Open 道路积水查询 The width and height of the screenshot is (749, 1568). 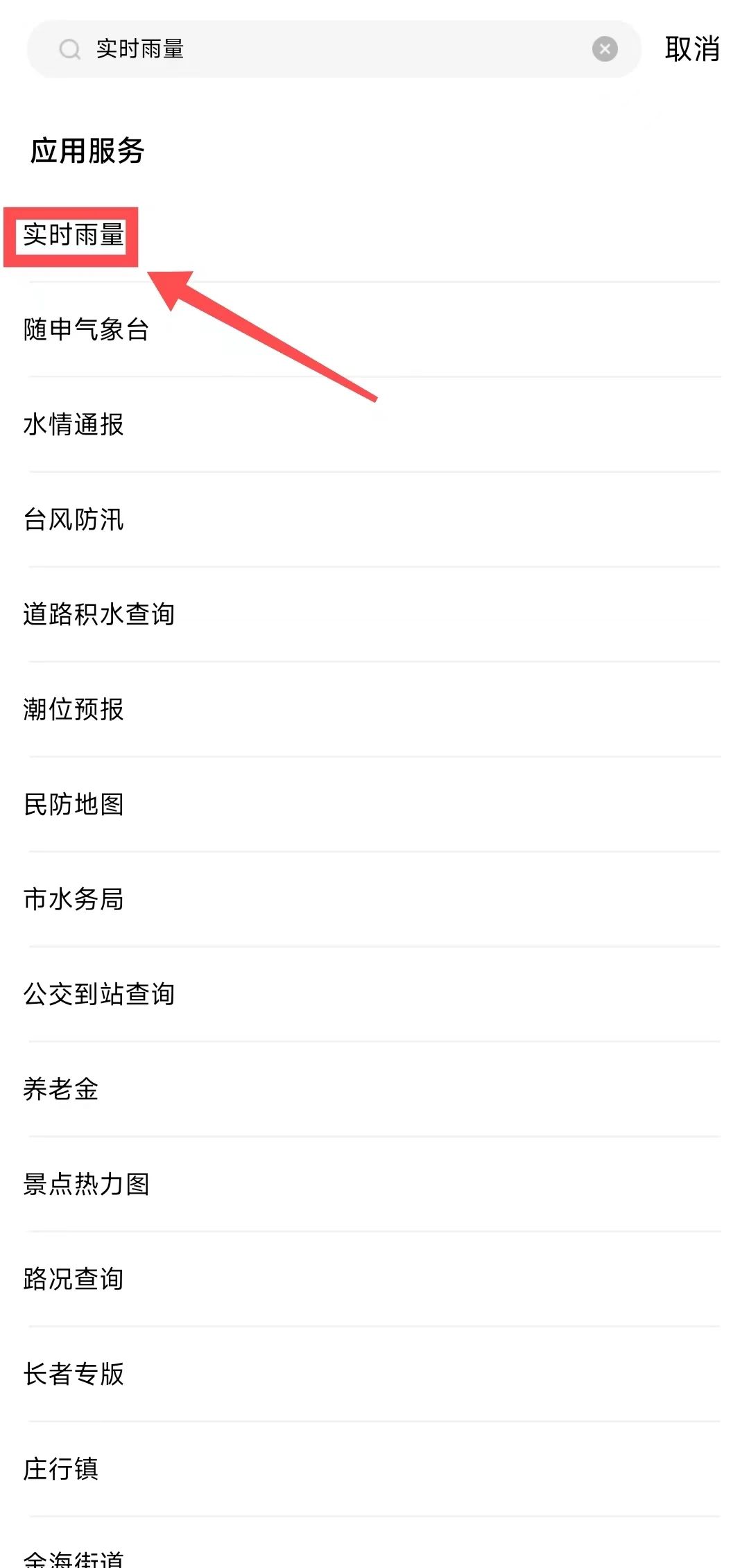point(98,614)
